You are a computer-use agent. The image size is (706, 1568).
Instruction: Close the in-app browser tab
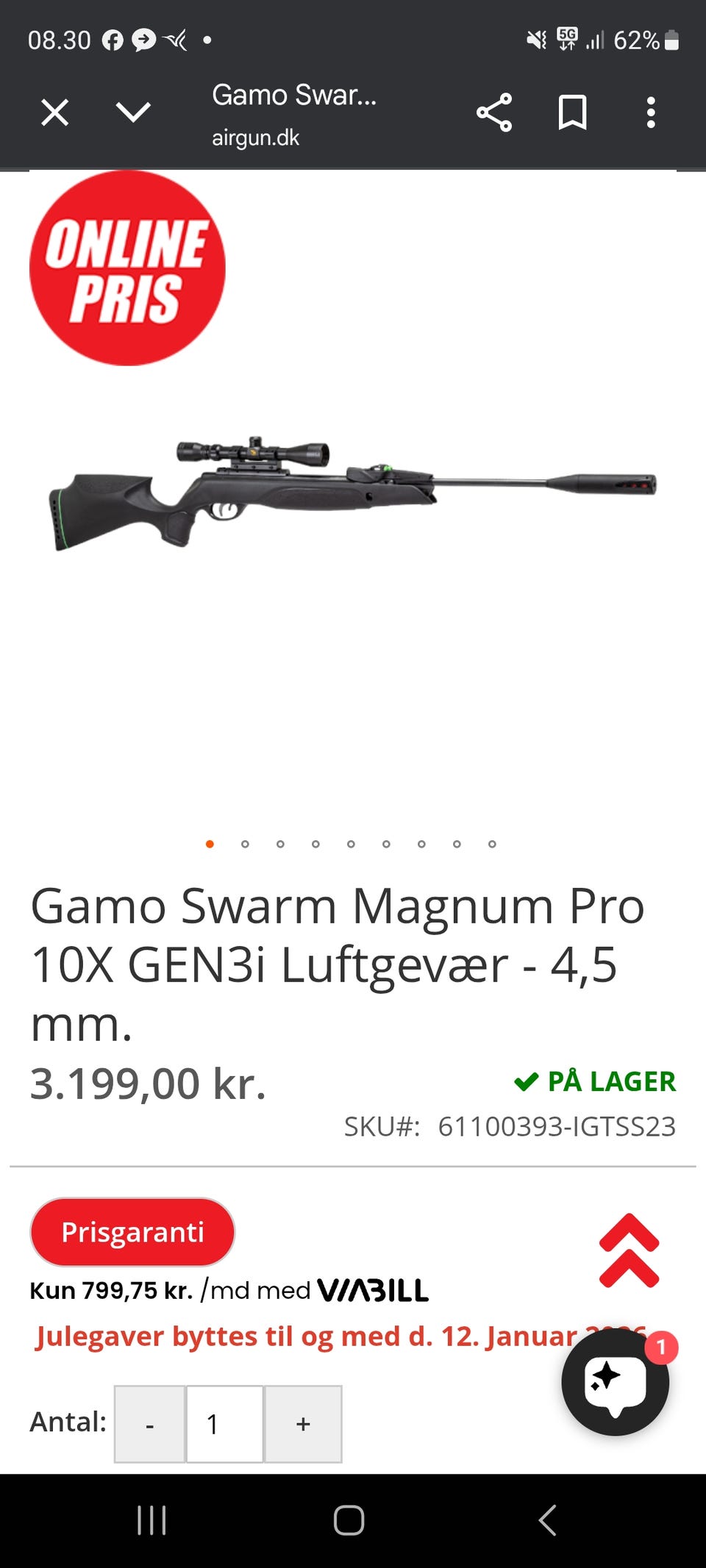tap(55, 113)
